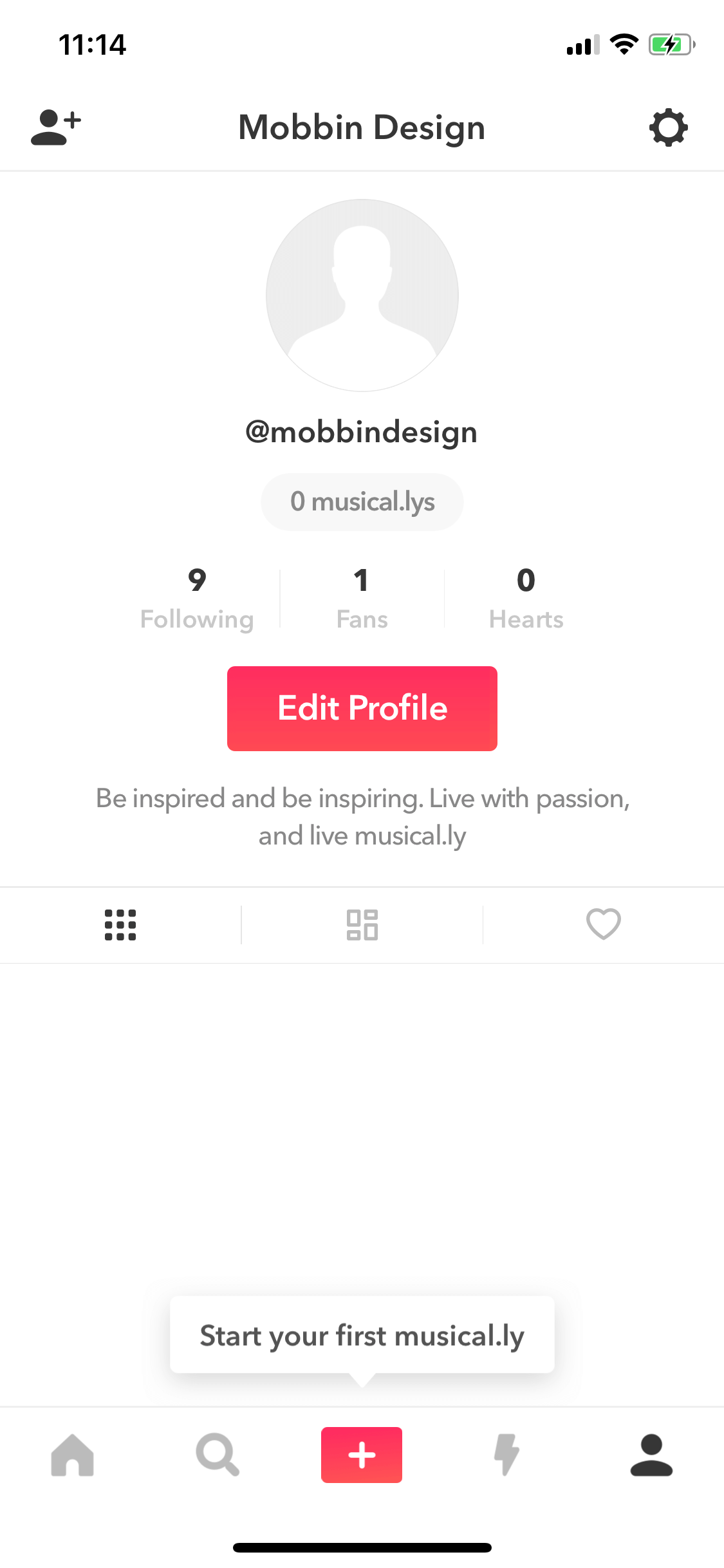Screen dimensions: 724x1568
Task: Open the 0 musical.lys chip
Action: [362, 502]
